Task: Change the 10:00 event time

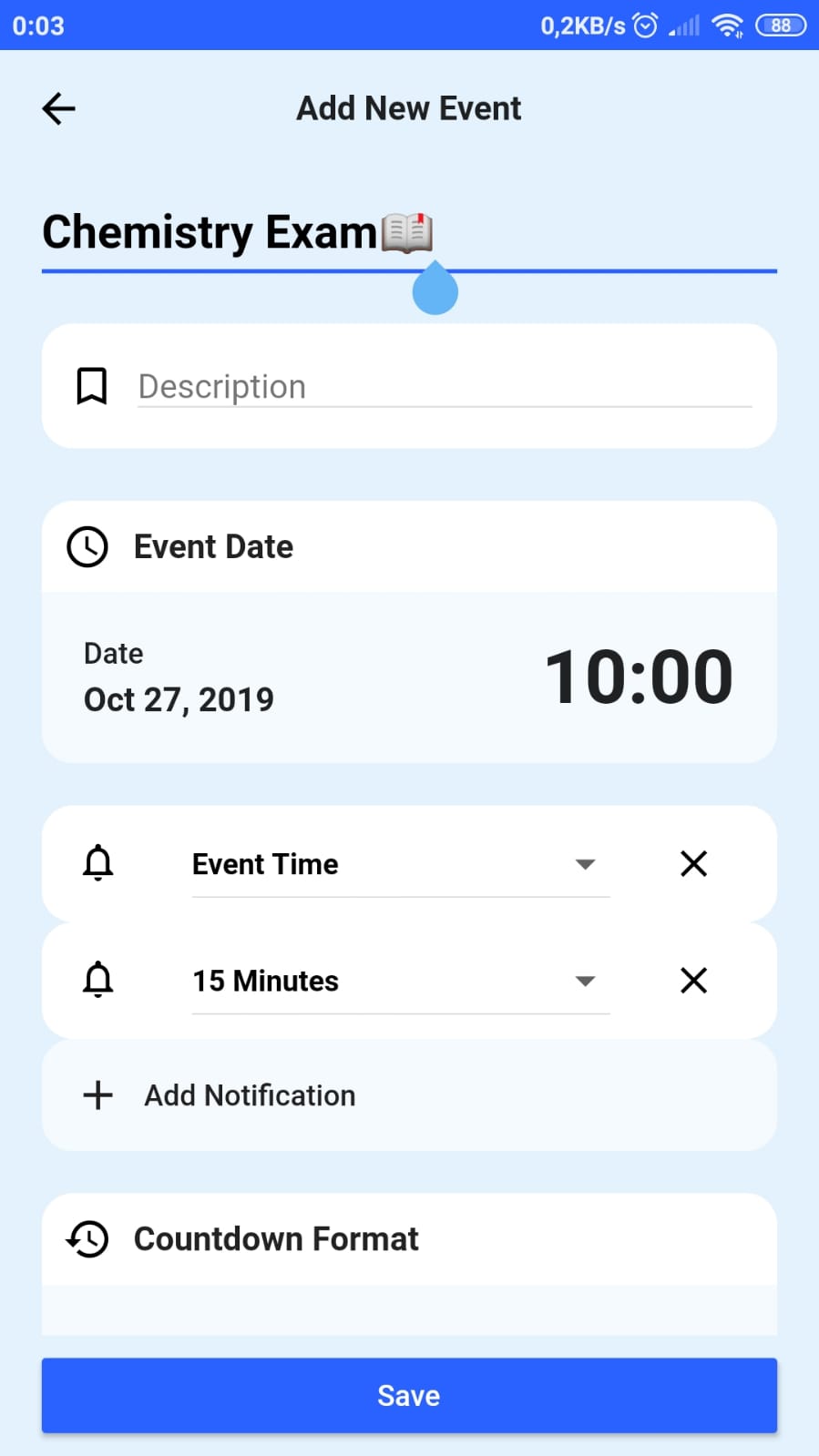Action: point(638,677)
